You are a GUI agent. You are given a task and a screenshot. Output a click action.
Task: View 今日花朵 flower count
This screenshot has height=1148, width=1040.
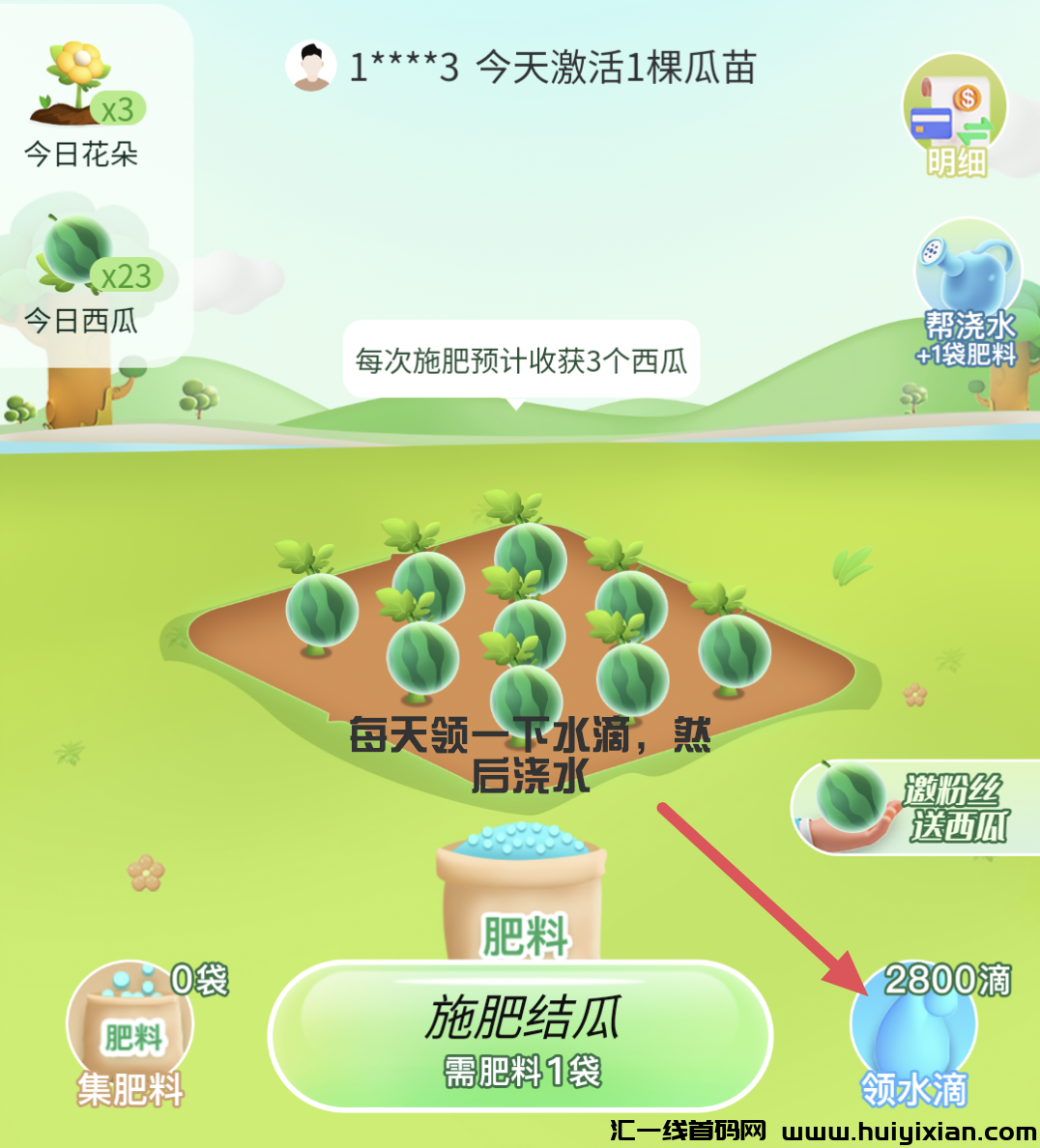coord(84,104)
